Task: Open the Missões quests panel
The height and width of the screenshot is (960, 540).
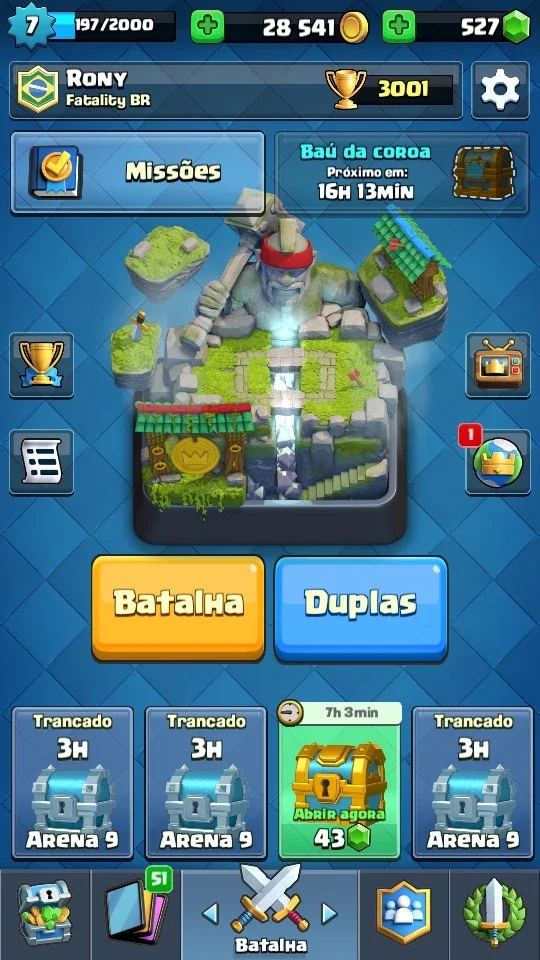Action: (138, 173)
